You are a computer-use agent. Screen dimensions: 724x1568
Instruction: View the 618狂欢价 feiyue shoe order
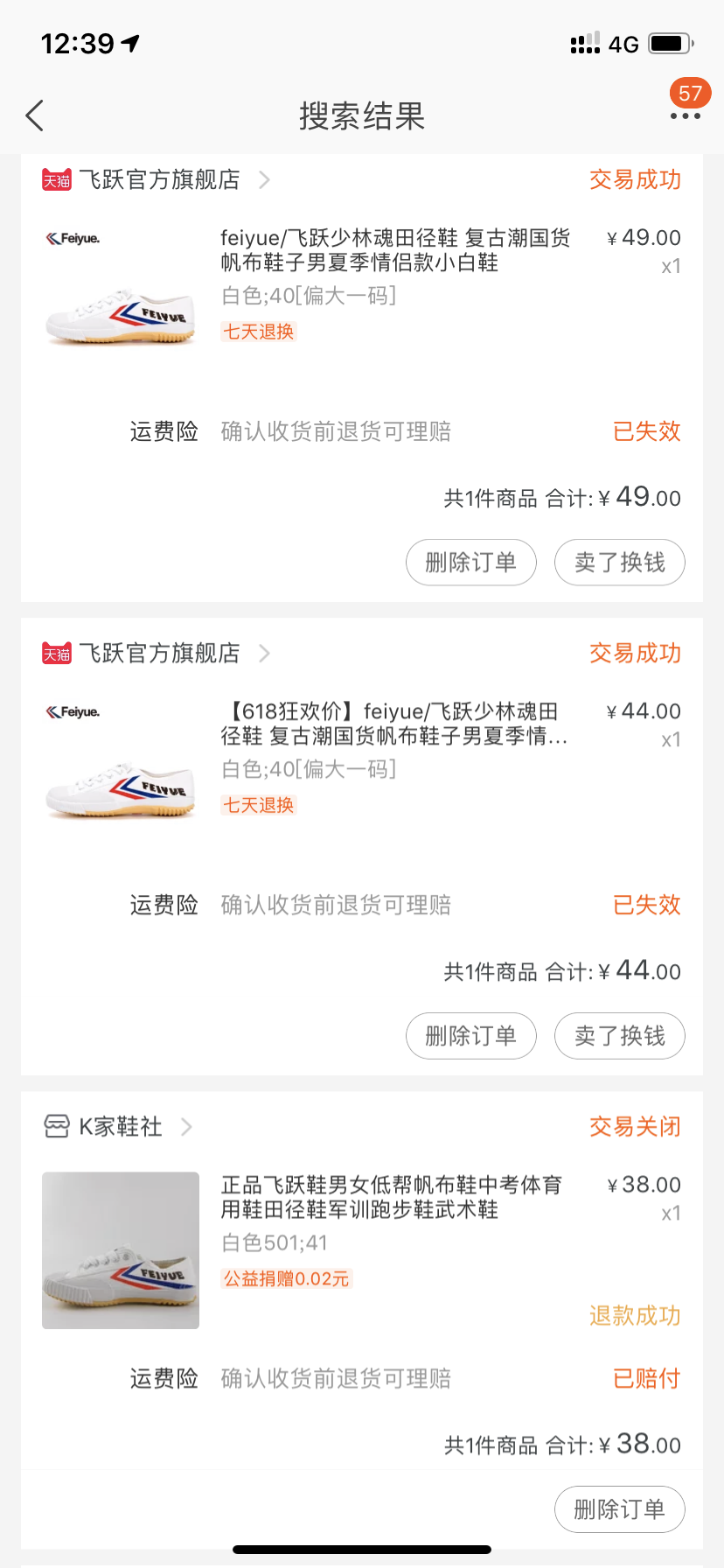(x=393, y=724)
